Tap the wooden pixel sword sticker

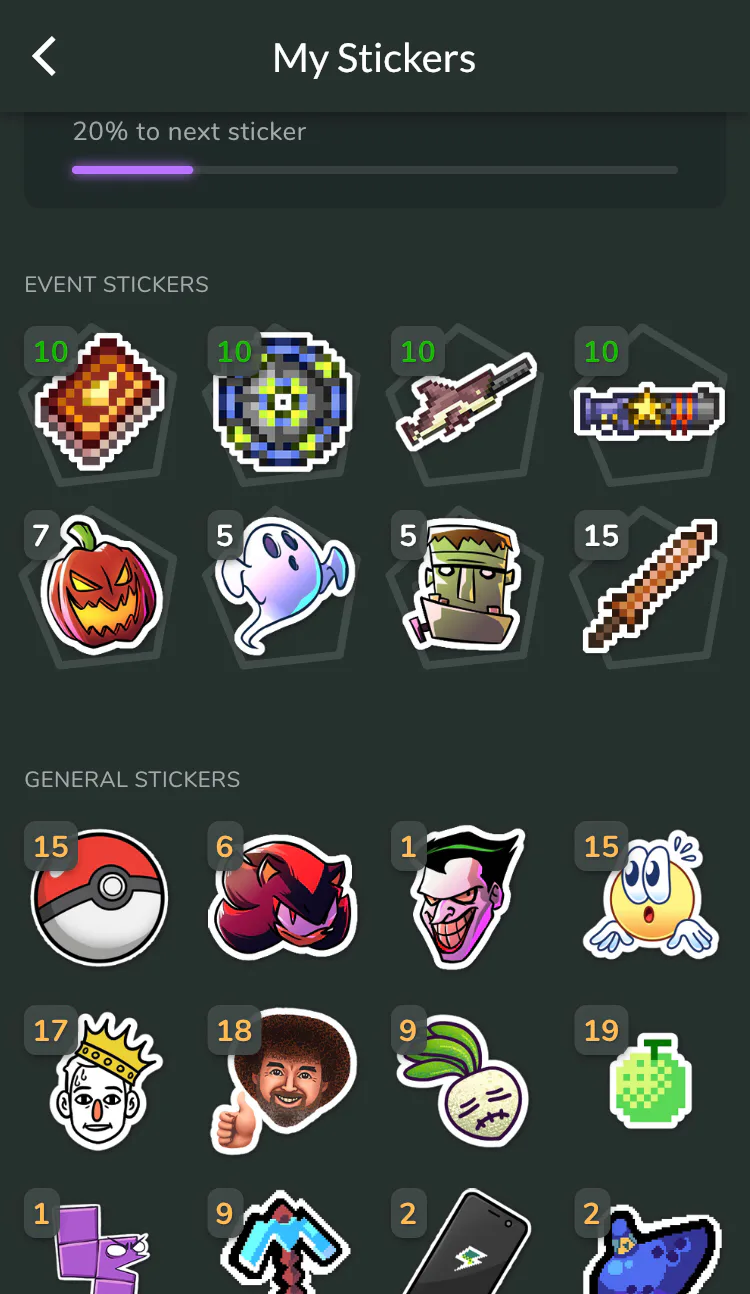point(651,585)
